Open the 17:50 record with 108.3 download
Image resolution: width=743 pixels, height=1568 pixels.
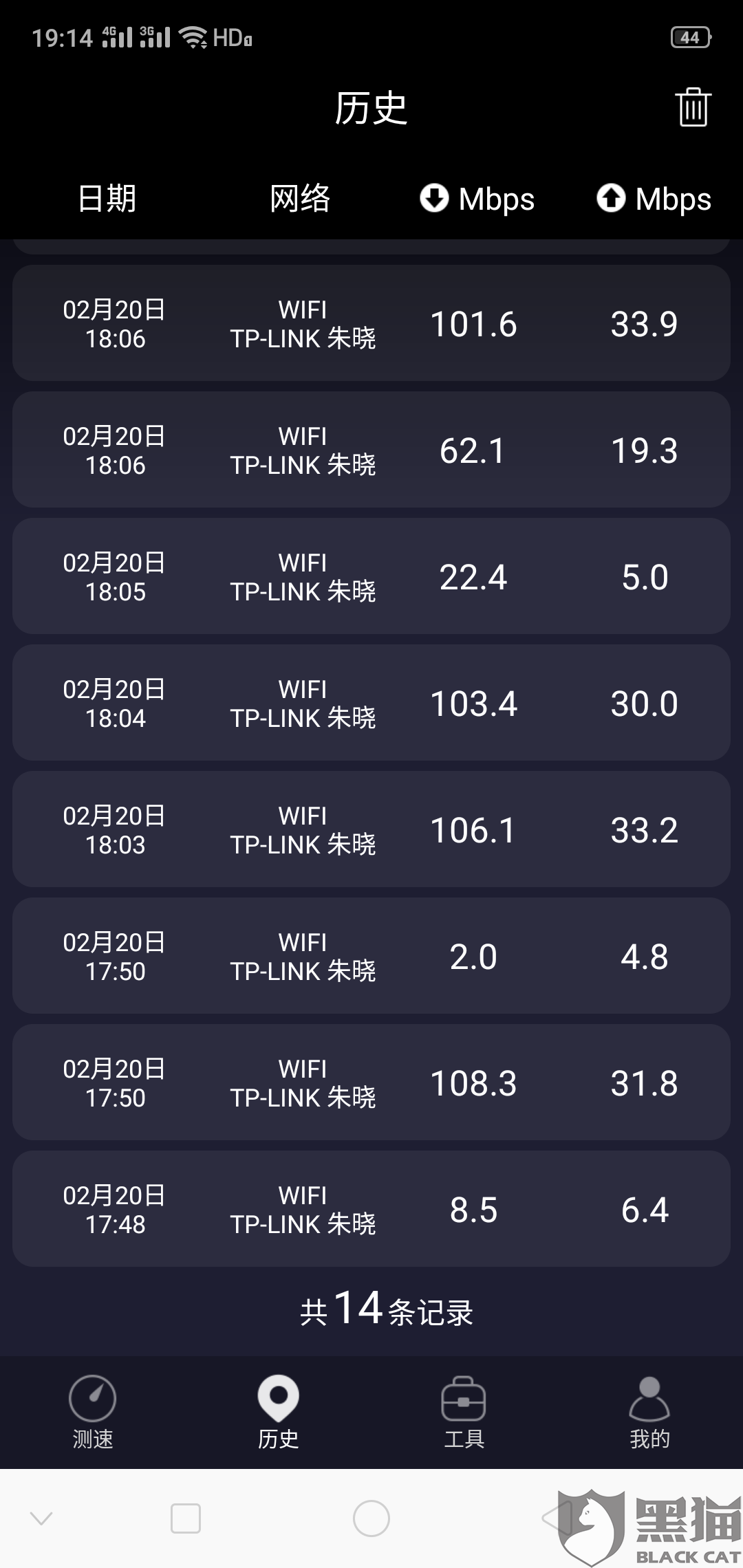pos(371,1082)
